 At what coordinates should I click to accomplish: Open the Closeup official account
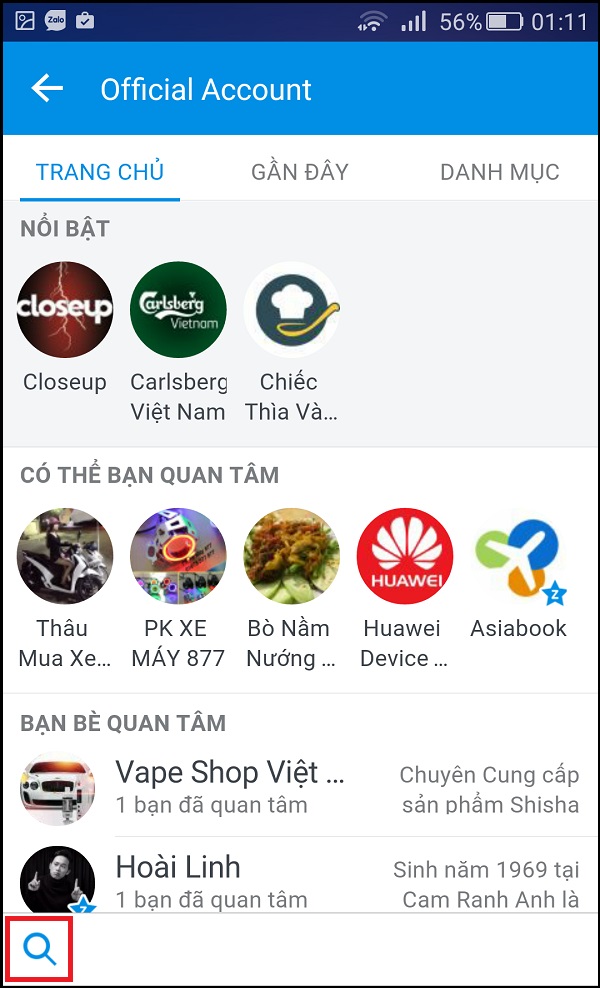[x=65, y=310]
